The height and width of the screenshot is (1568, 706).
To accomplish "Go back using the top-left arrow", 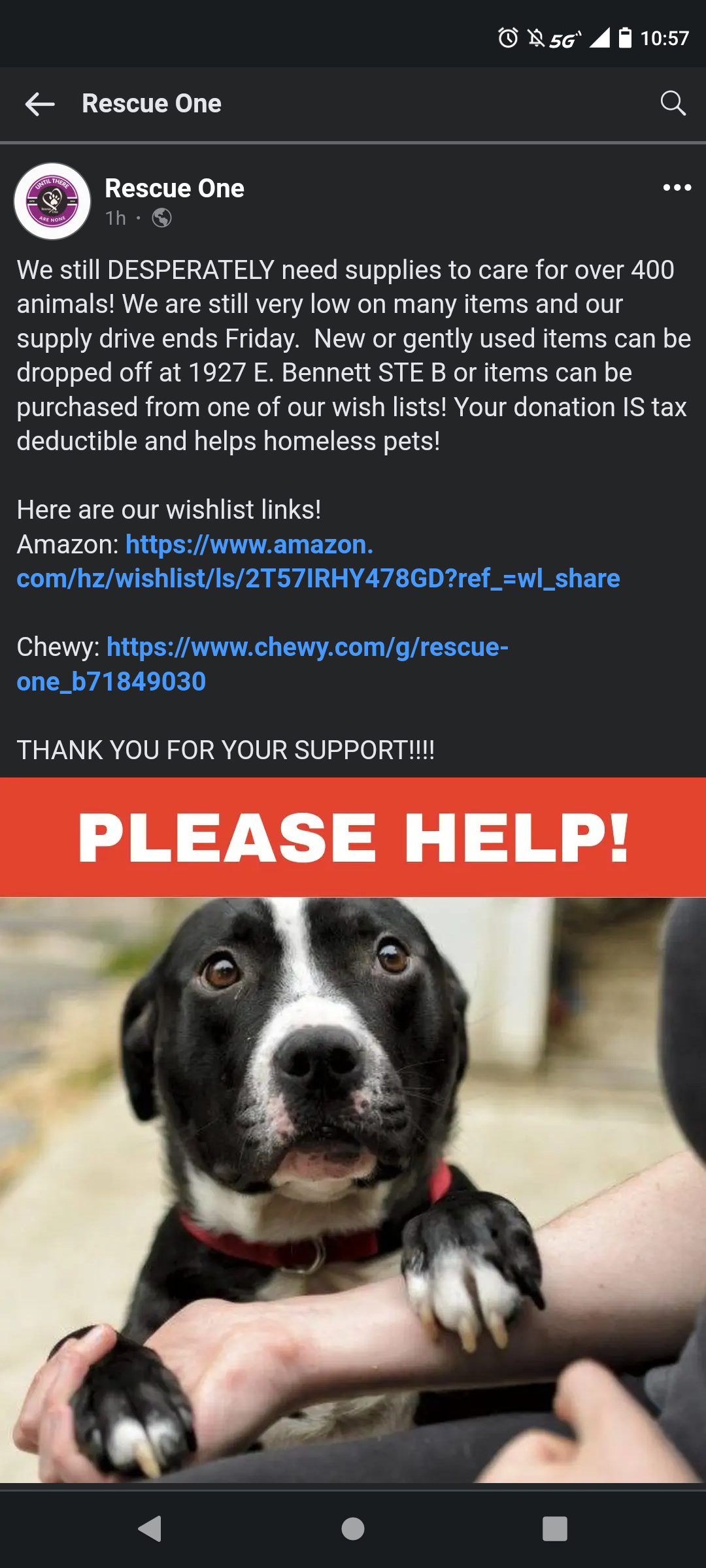I will [x=40, y=104].
